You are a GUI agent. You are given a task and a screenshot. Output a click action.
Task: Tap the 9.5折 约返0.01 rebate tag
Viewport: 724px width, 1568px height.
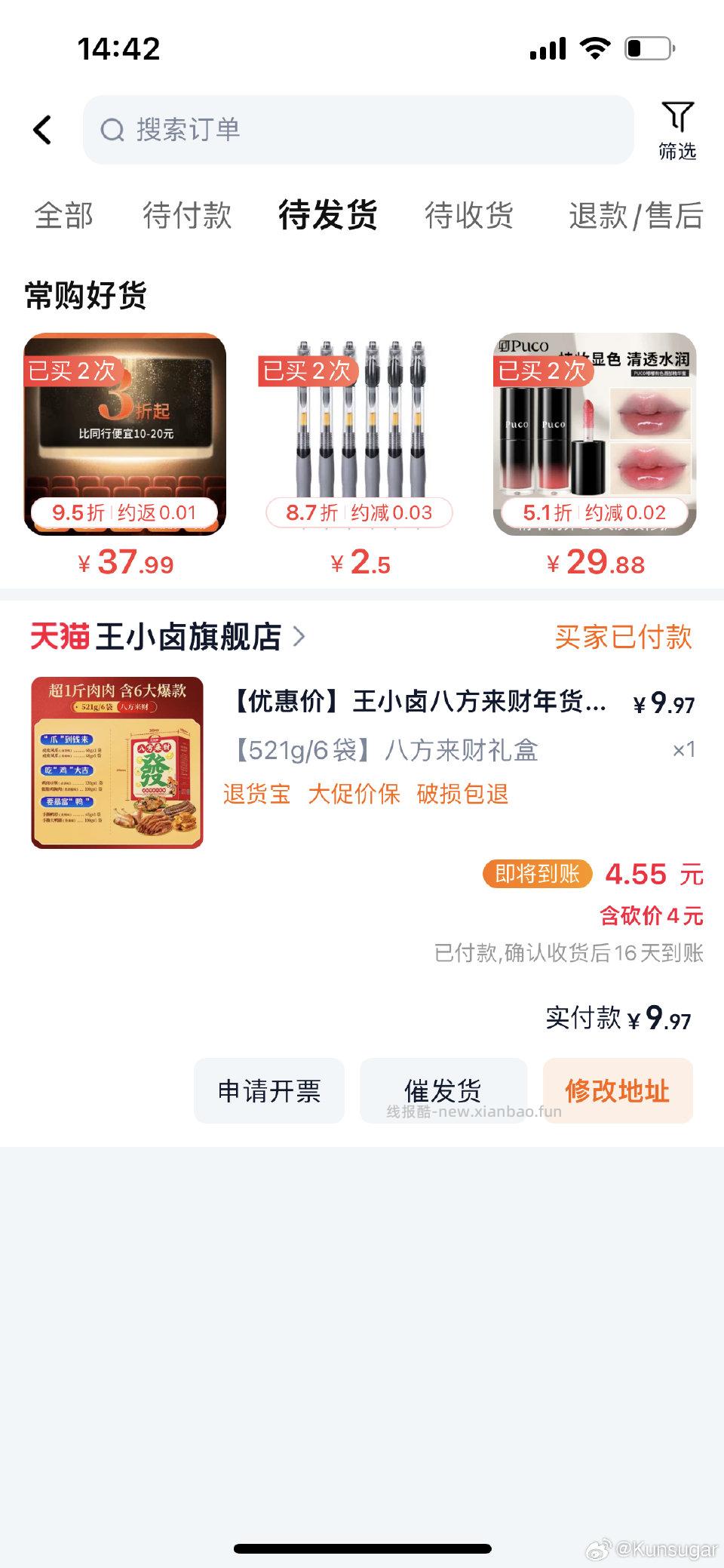coord(126,511)
